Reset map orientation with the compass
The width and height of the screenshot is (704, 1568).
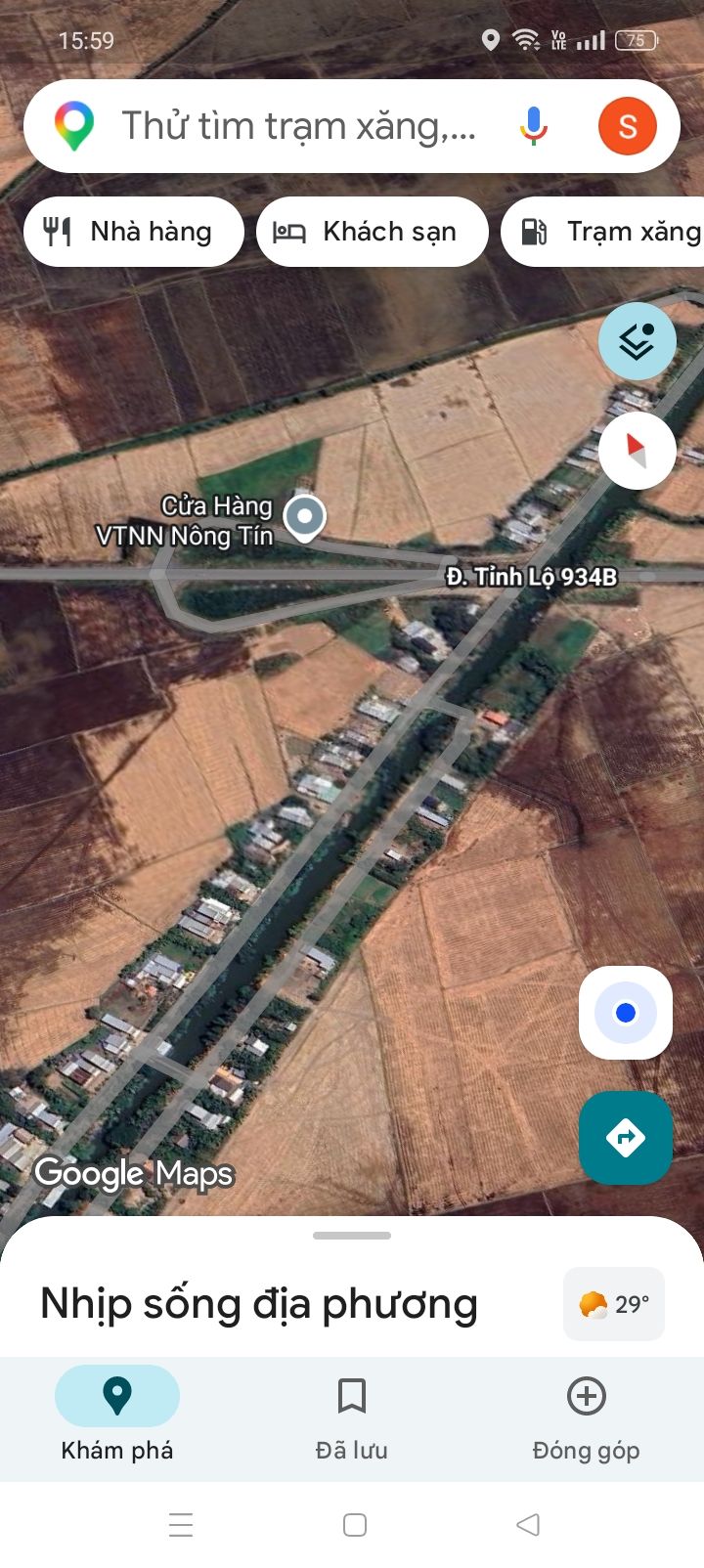[637, 451]
